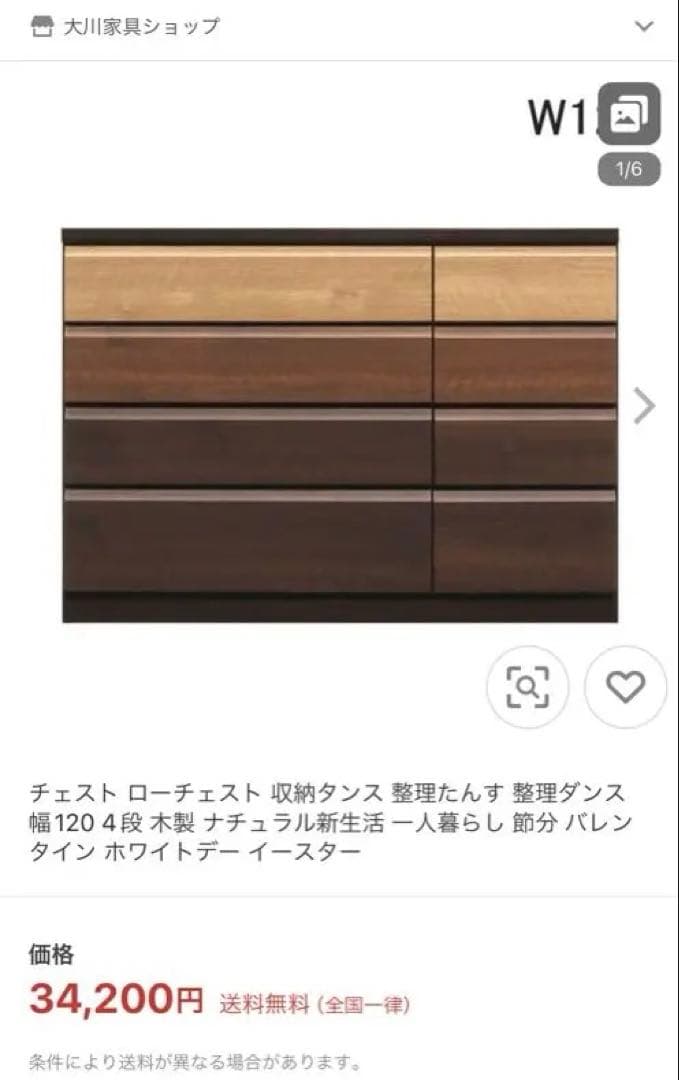Open the image gallery icon
679x1080 pixels.
click(629, 114)
